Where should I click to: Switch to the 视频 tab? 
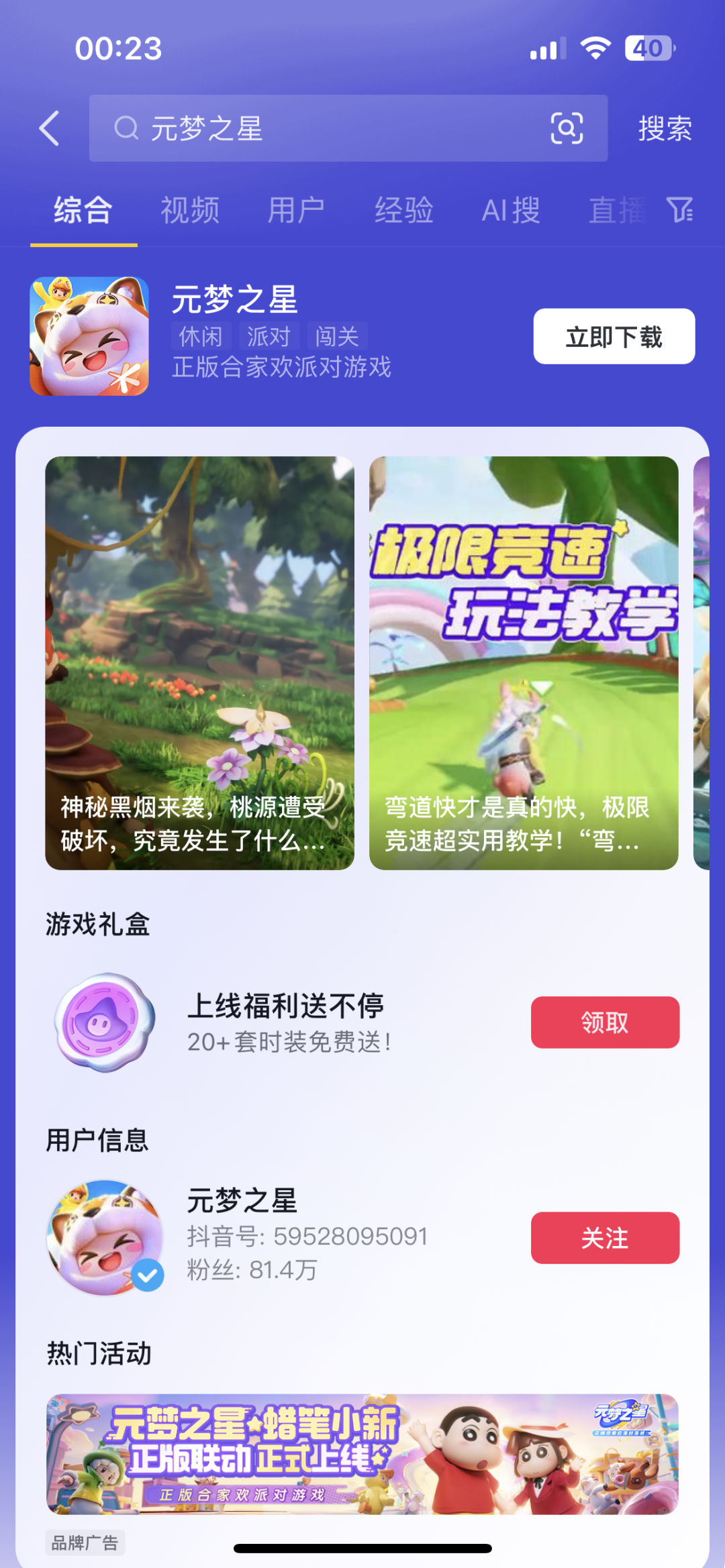click(x=190, y=211)
